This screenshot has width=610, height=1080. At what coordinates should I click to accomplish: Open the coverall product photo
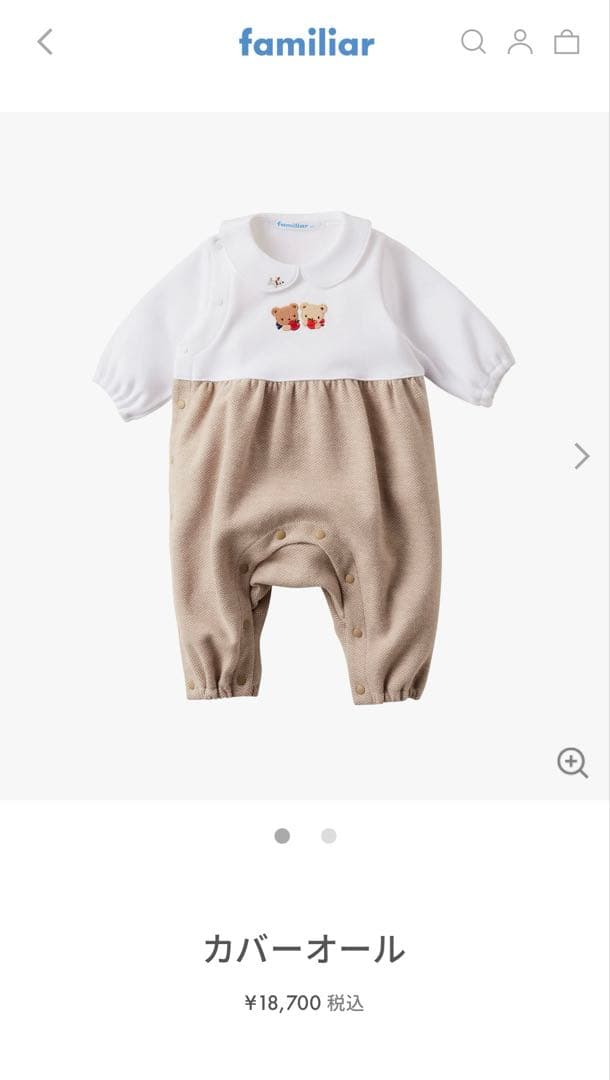coord(304,456)
